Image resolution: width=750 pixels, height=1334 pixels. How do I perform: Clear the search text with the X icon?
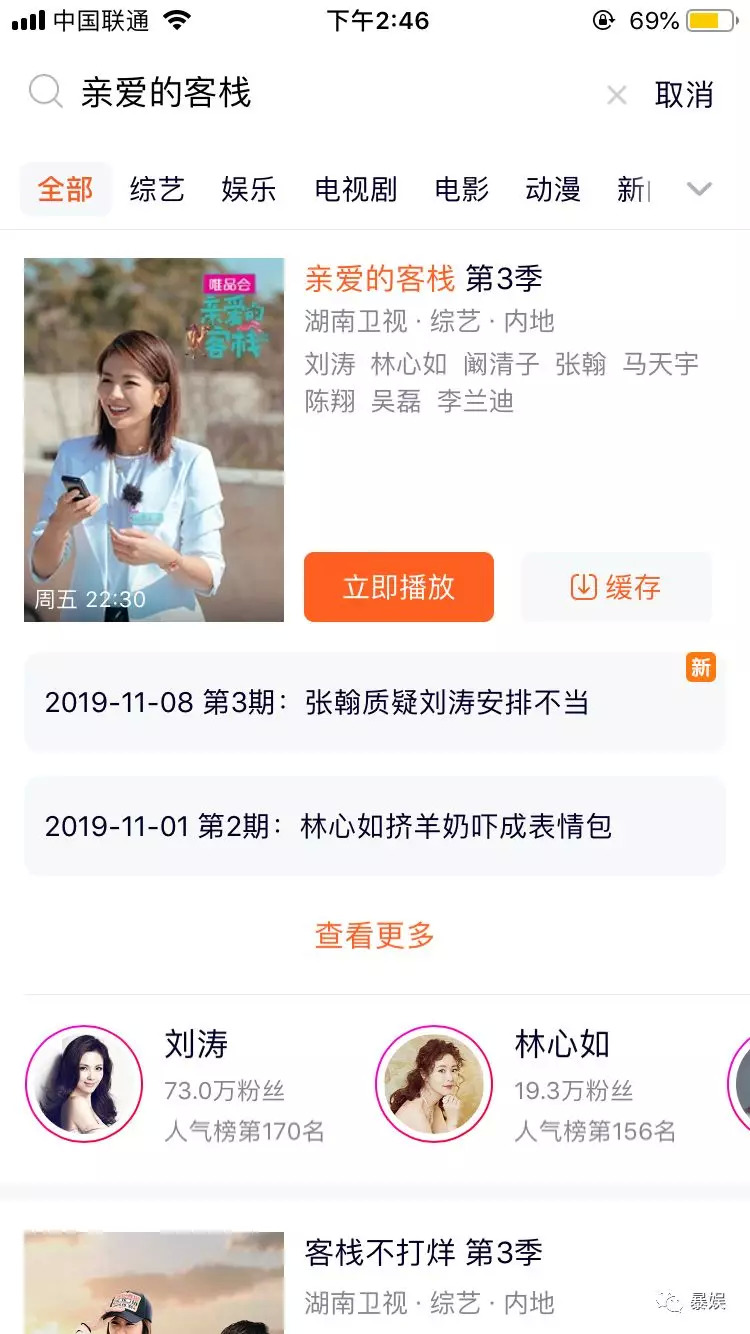click(617, 95)
